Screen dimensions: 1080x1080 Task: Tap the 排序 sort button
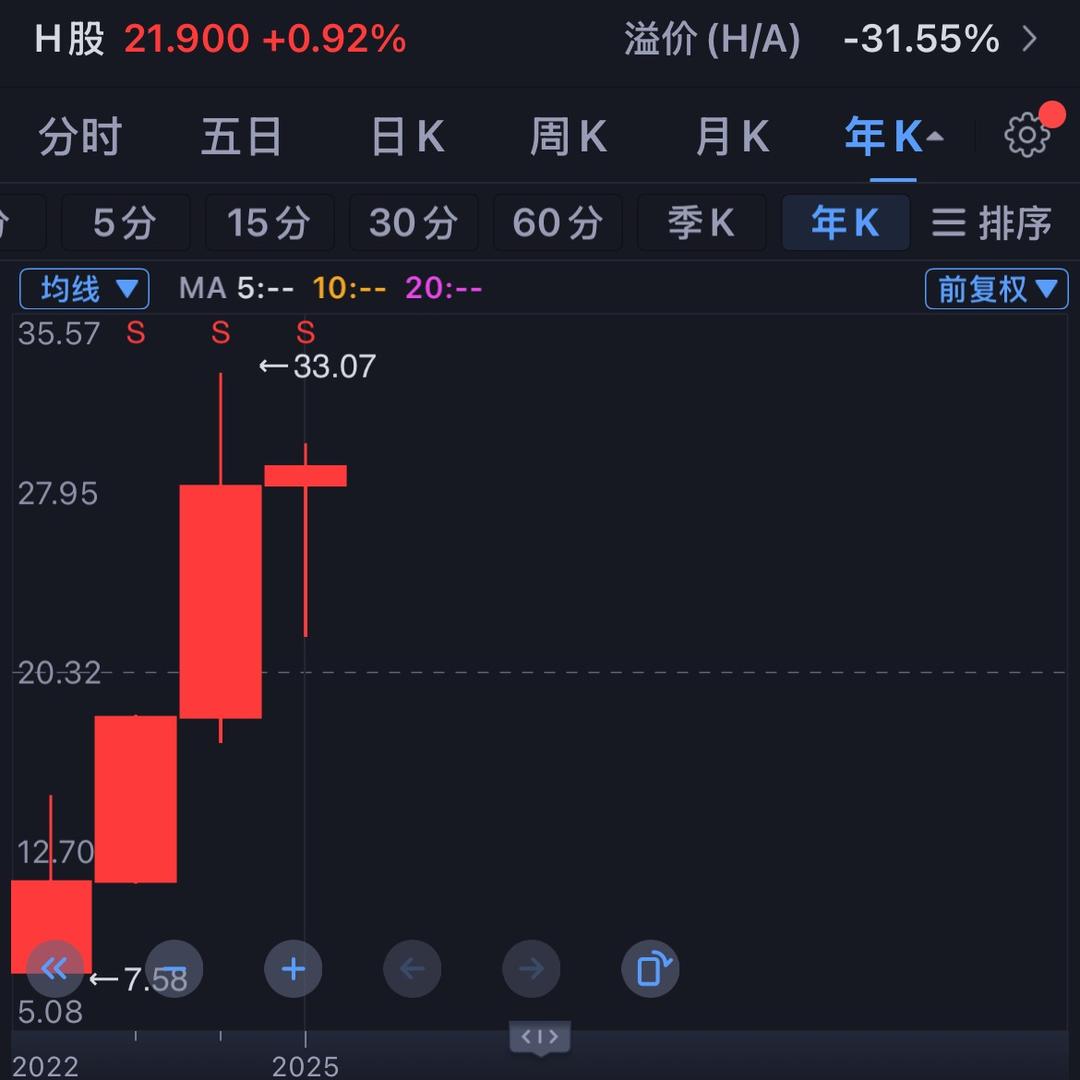(991, 223)
